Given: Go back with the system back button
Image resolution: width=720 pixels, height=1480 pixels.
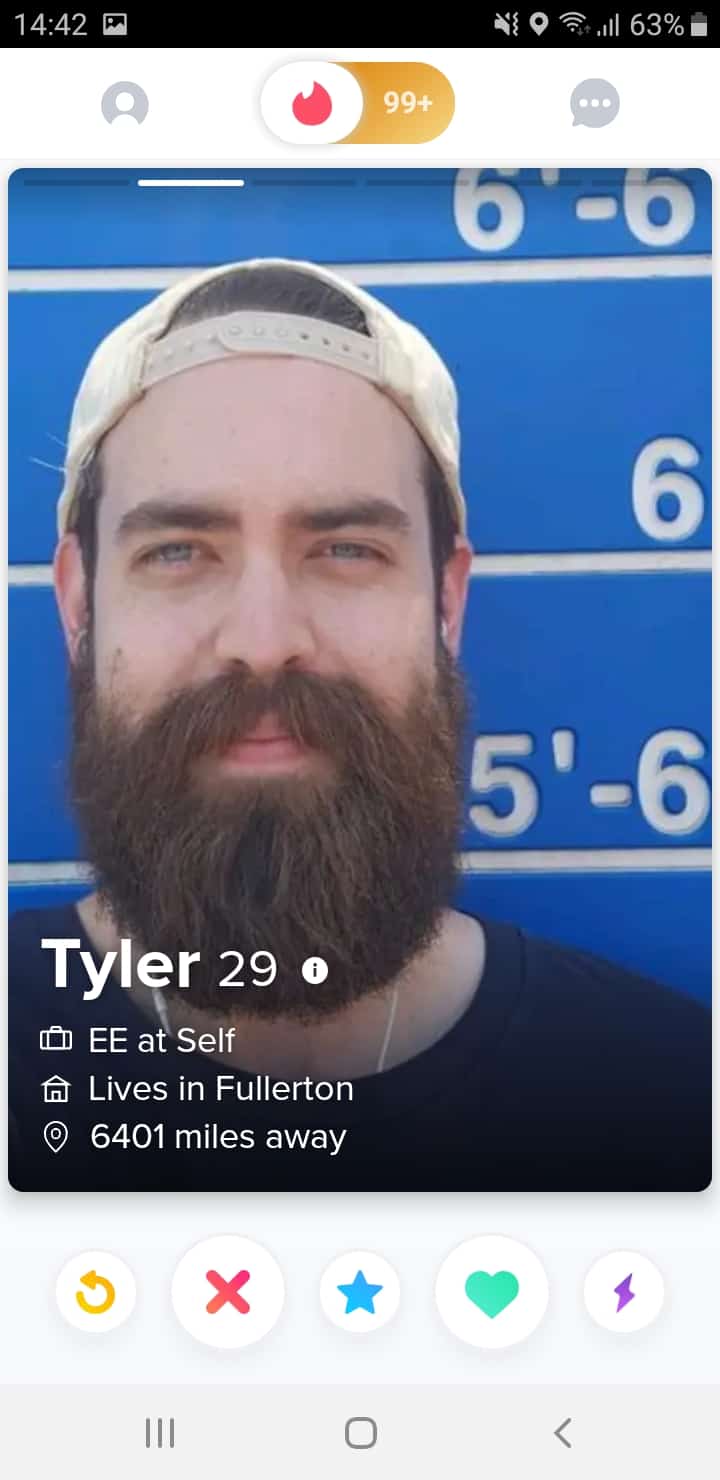Looking at the screenshot, I should pyautogui.click(x=563, y=1433).
